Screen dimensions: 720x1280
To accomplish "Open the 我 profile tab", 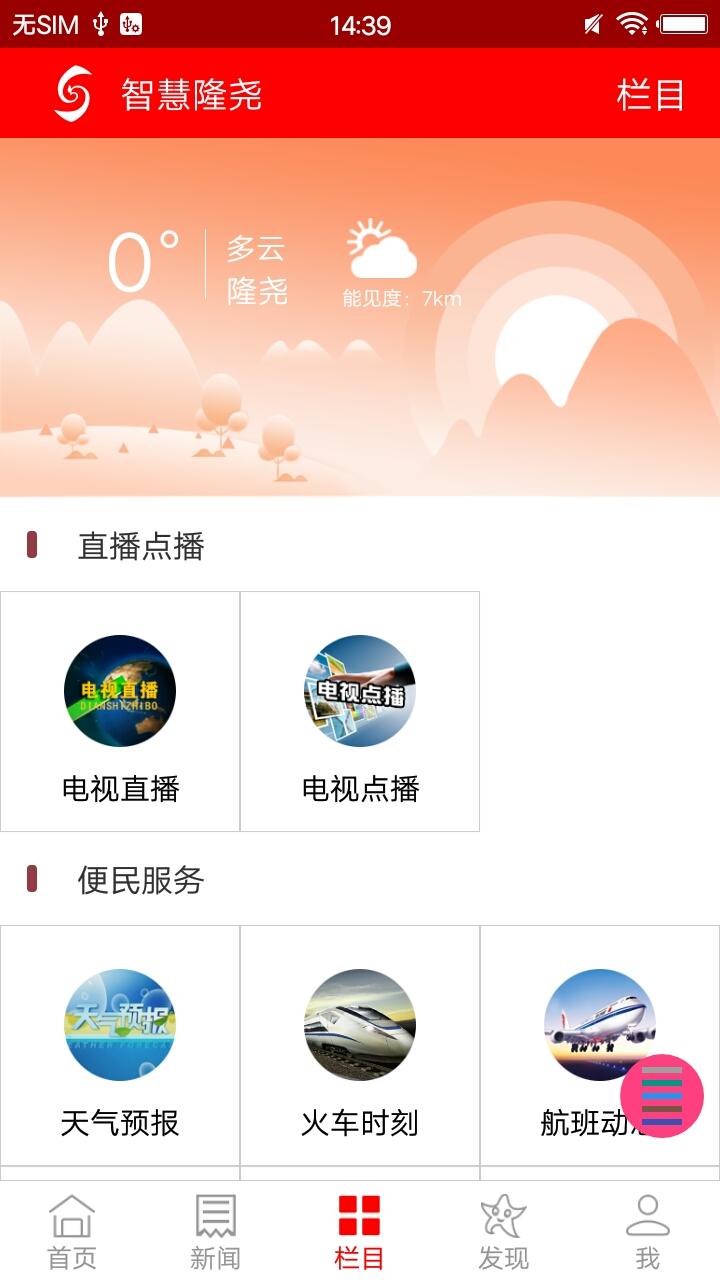I will pos(647,1231).
